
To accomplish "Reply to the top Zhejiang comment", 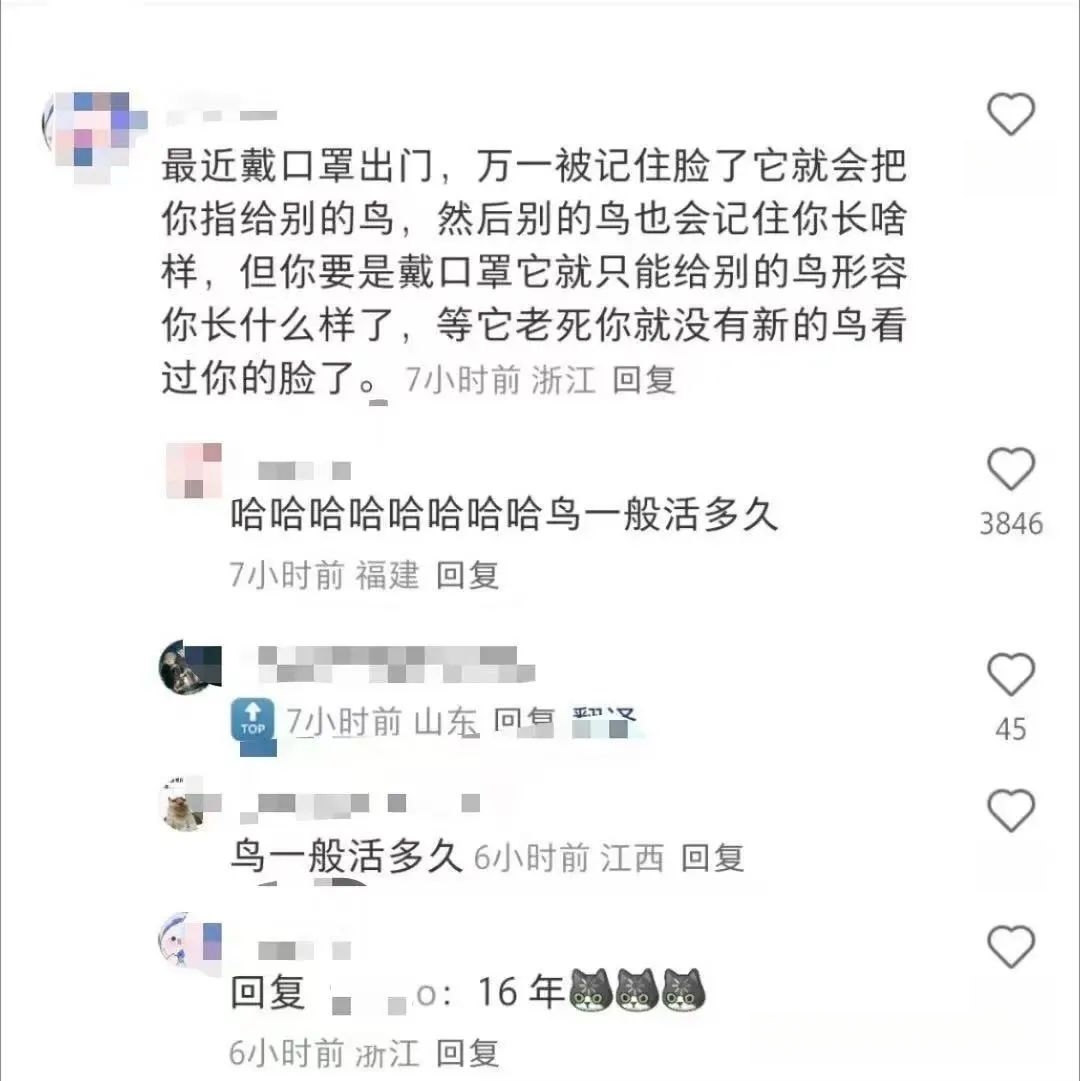I will (x=644, y=379).
